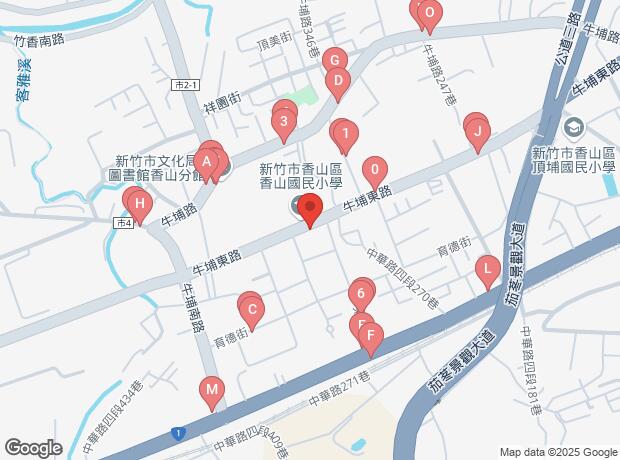Select the pin numbered 0
This screenshot has width=620, height=460.
click(x=374, y=169)
